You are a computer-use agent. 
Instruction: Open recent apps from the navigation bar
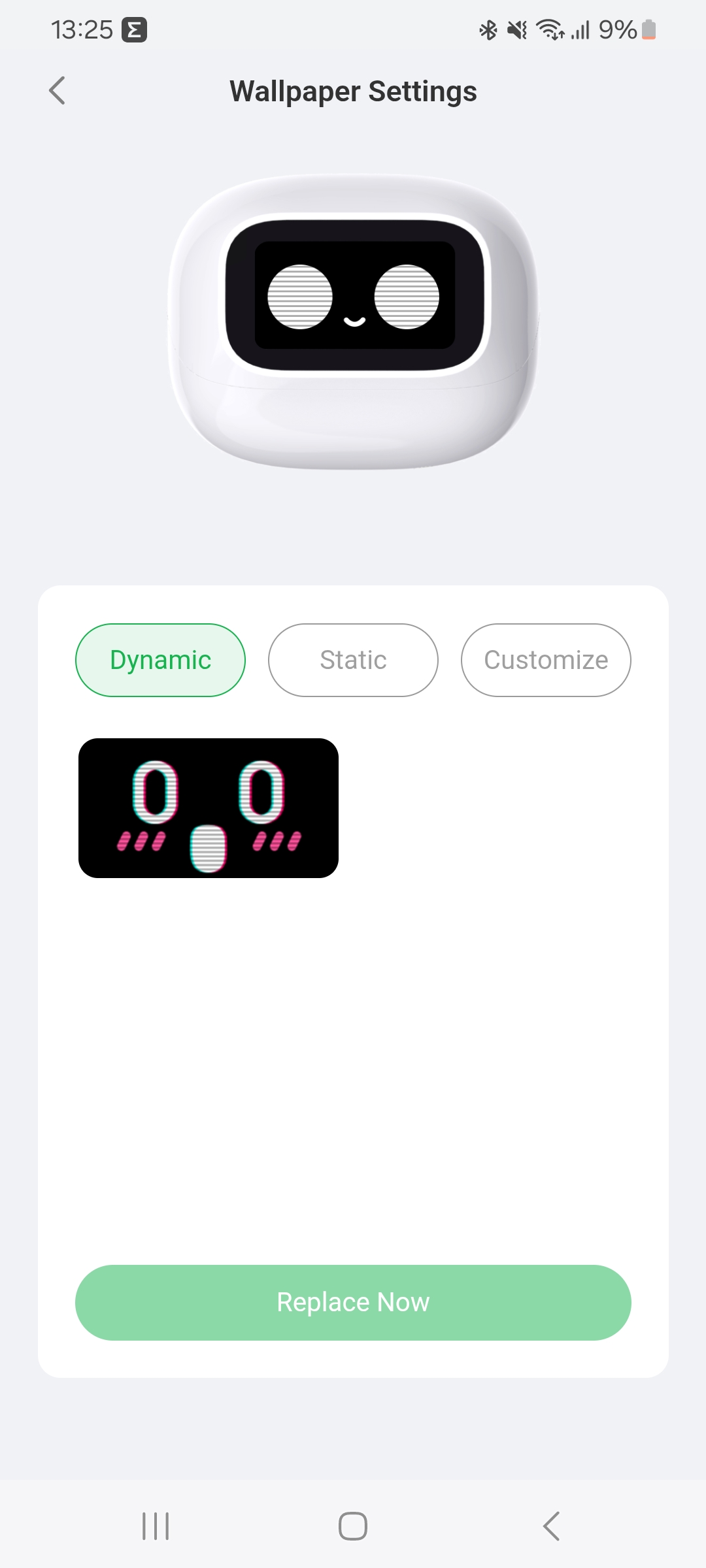156,1526
